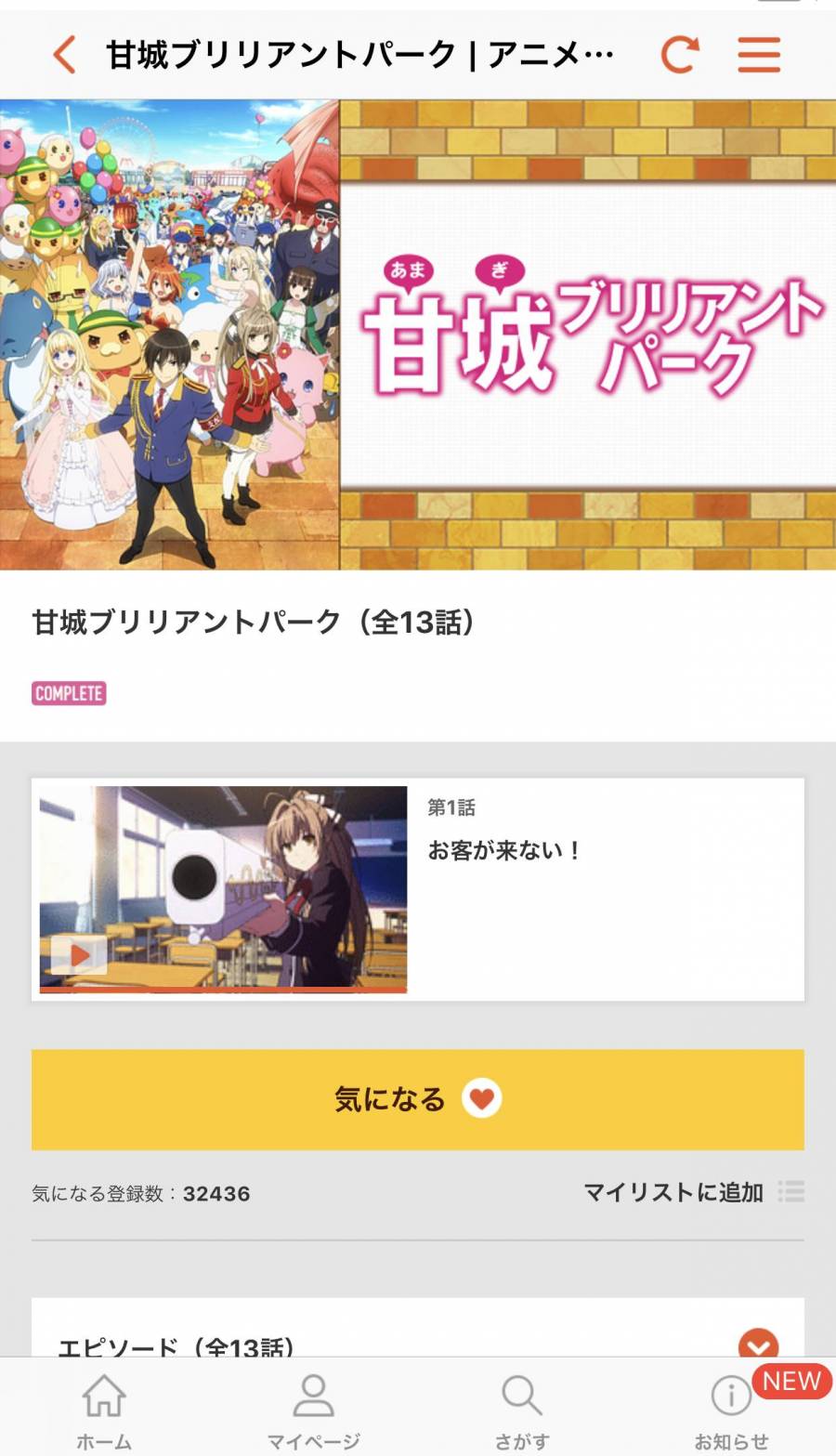Reload the page with refresh icon

point(679,55)
